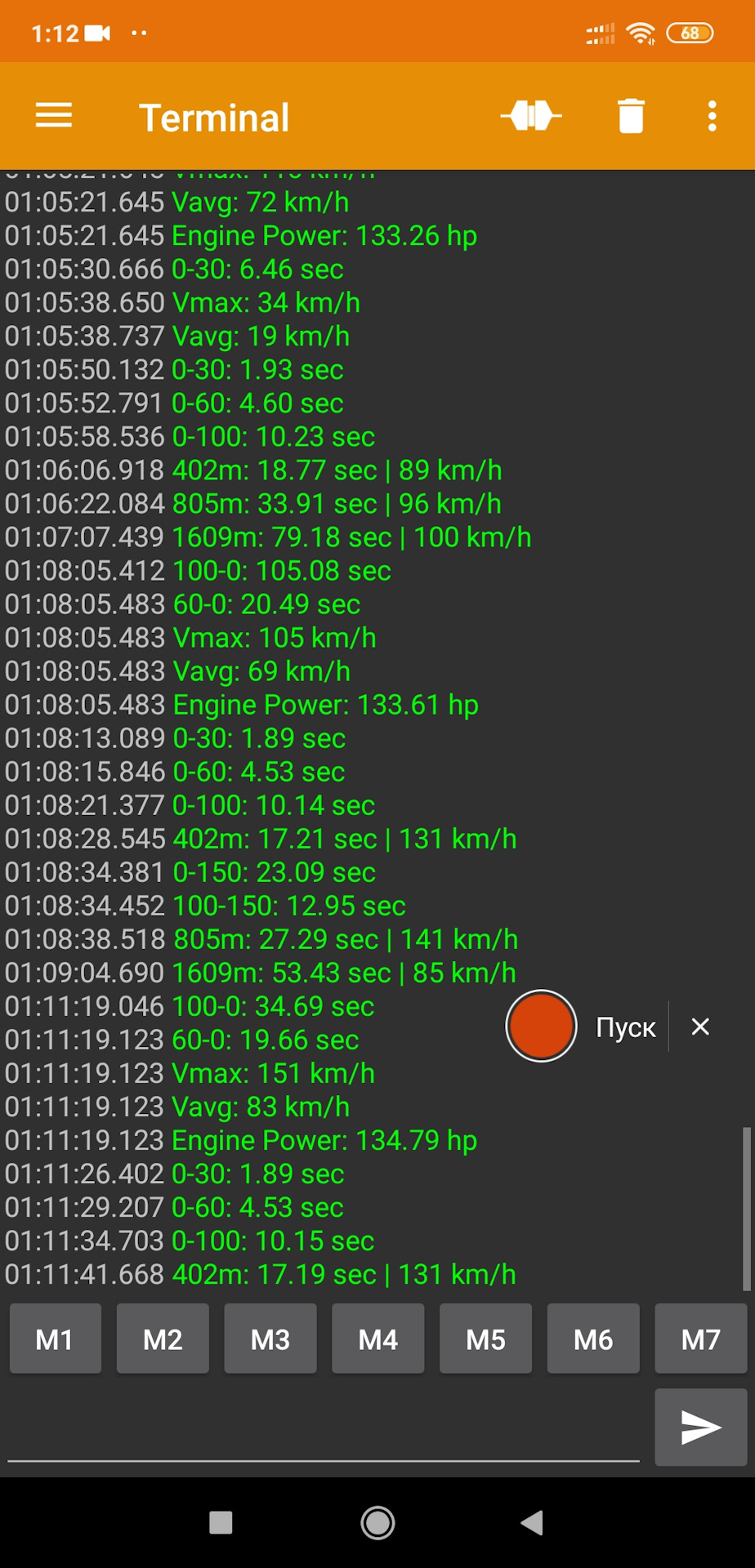Tap macro button M5
The width and height of the screenshot is (755, 1568).
pyautogui.click(x=485, y=1339)
